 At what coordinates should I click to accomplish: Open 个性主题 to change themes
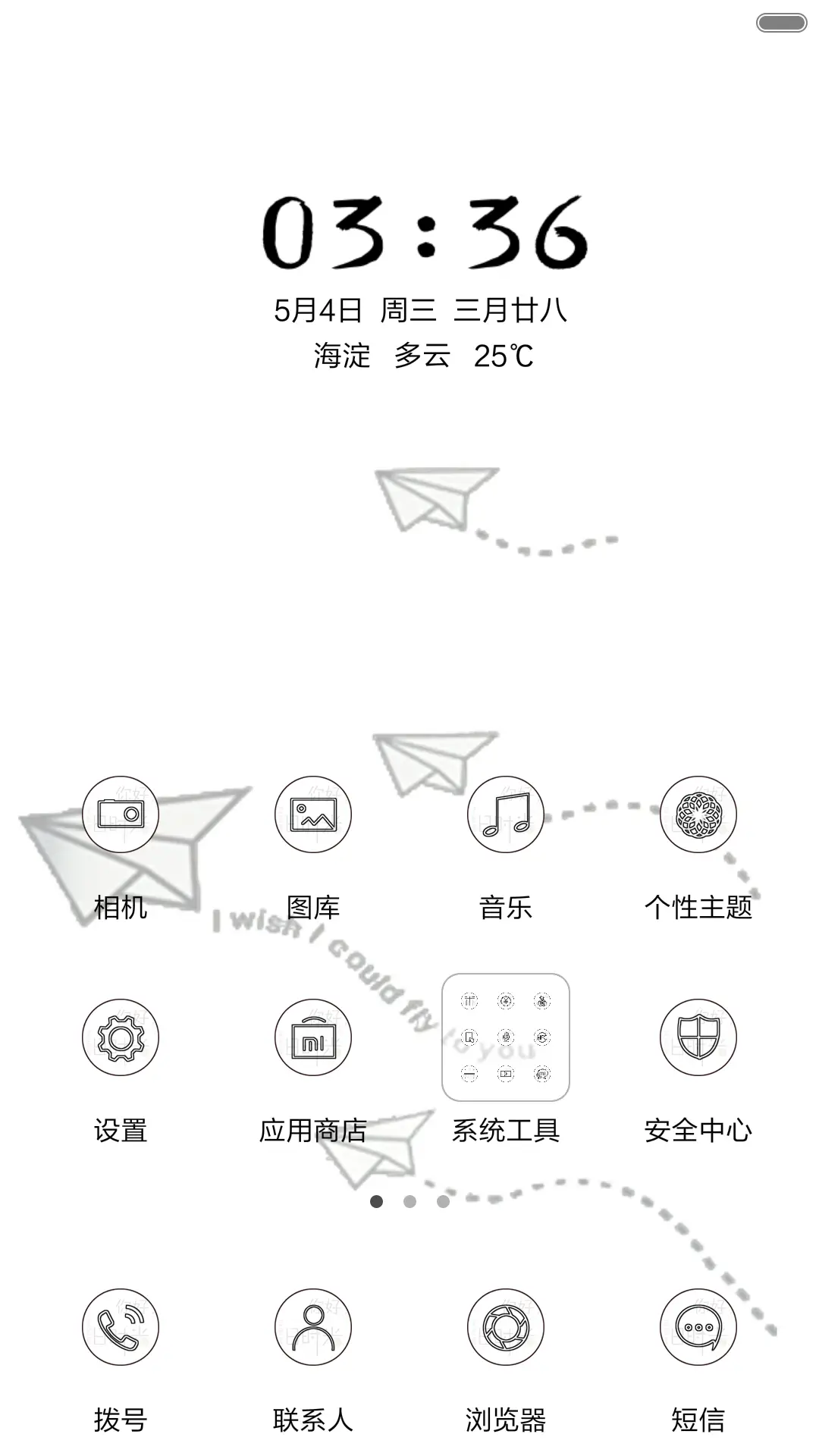point(698,814)
